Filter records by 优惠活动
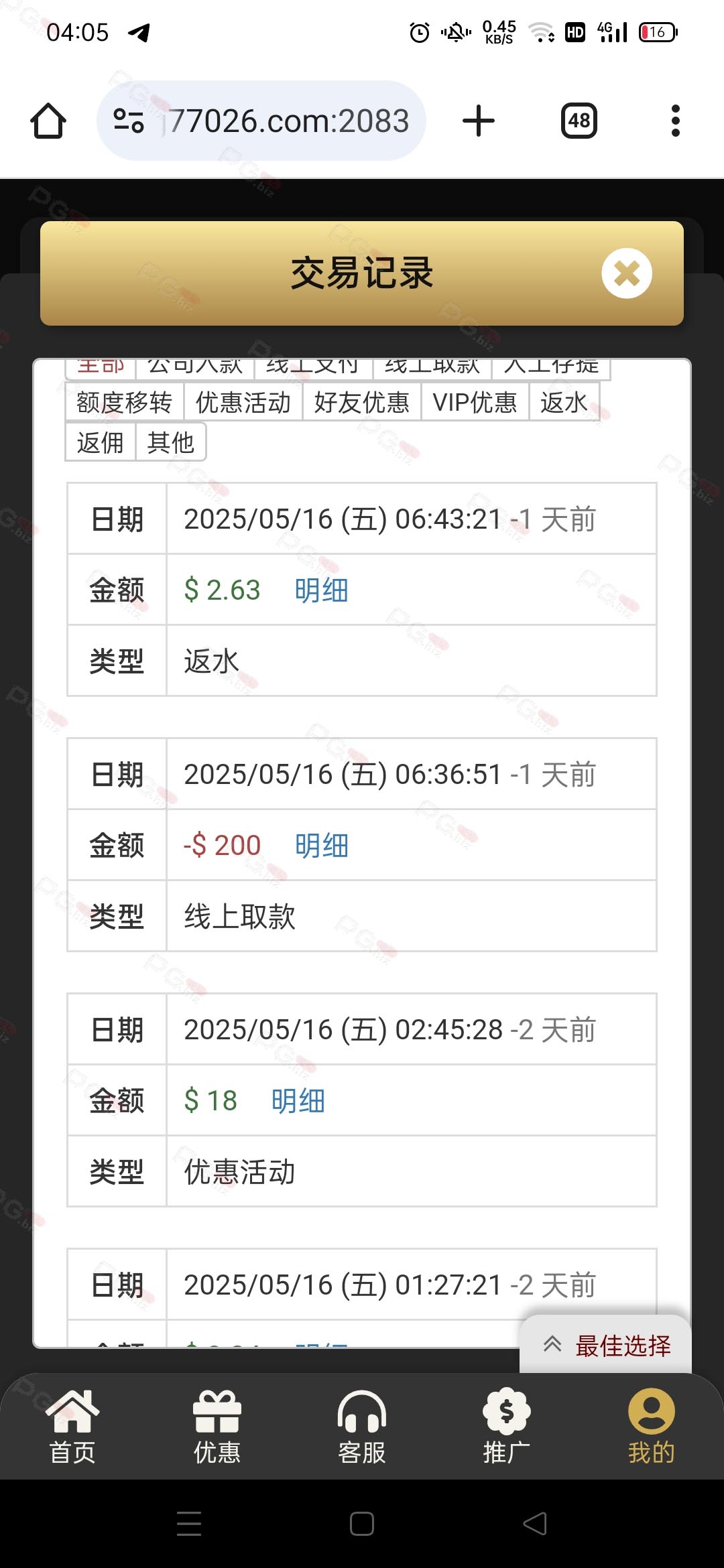This screenshot has height=1568, width=724. [x=243, y=402]
